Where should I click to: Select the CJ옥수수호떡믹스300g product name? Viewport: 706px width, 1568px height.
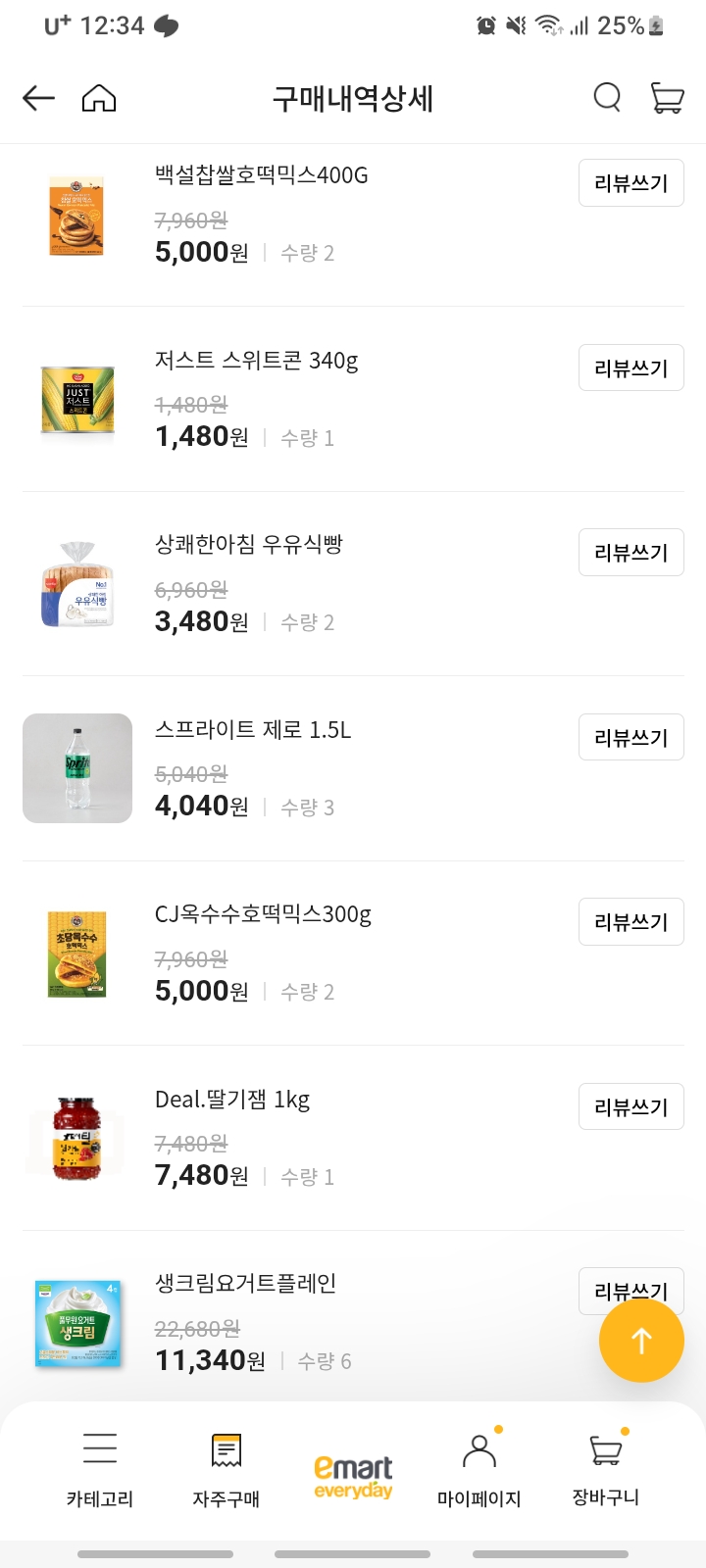click(262, 913)
